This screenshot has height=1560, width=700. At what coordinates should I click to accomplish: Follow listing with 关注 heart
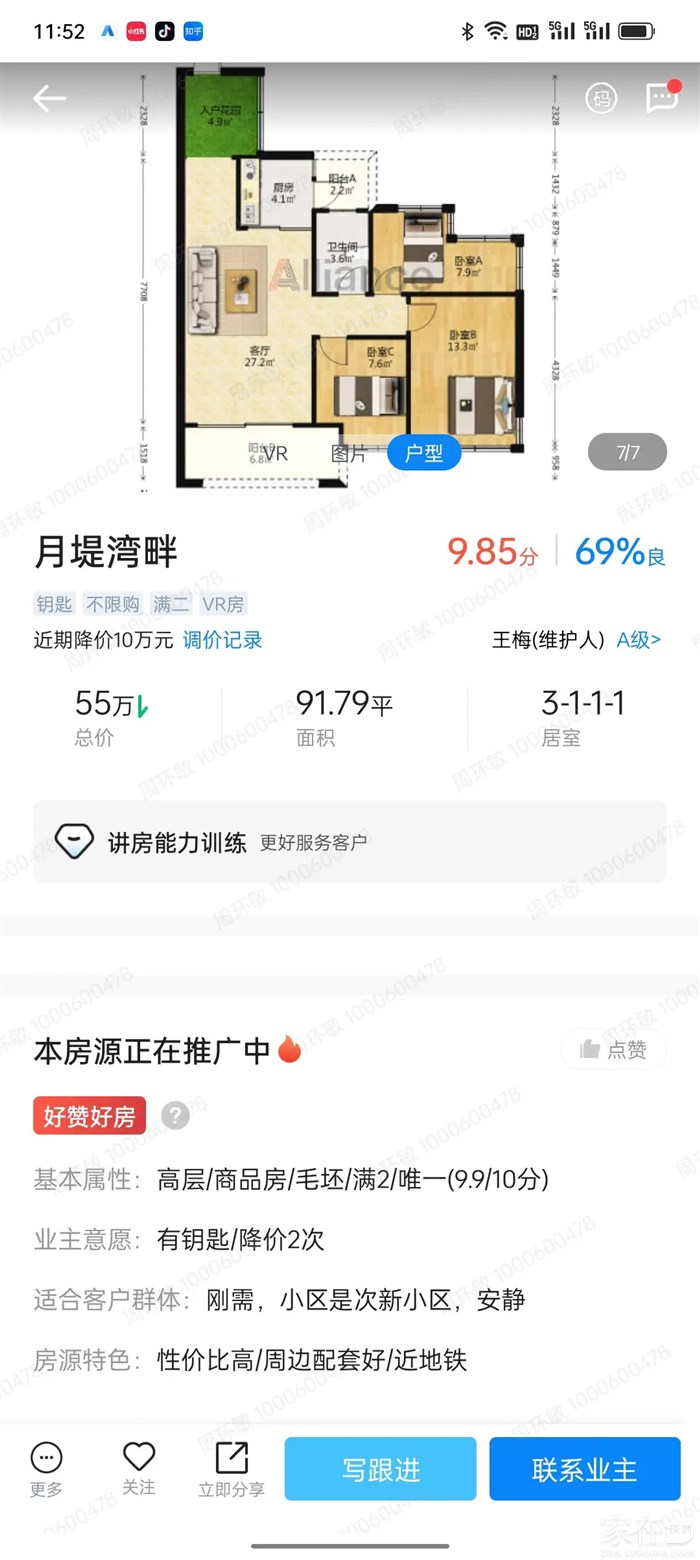(139, 1468)
